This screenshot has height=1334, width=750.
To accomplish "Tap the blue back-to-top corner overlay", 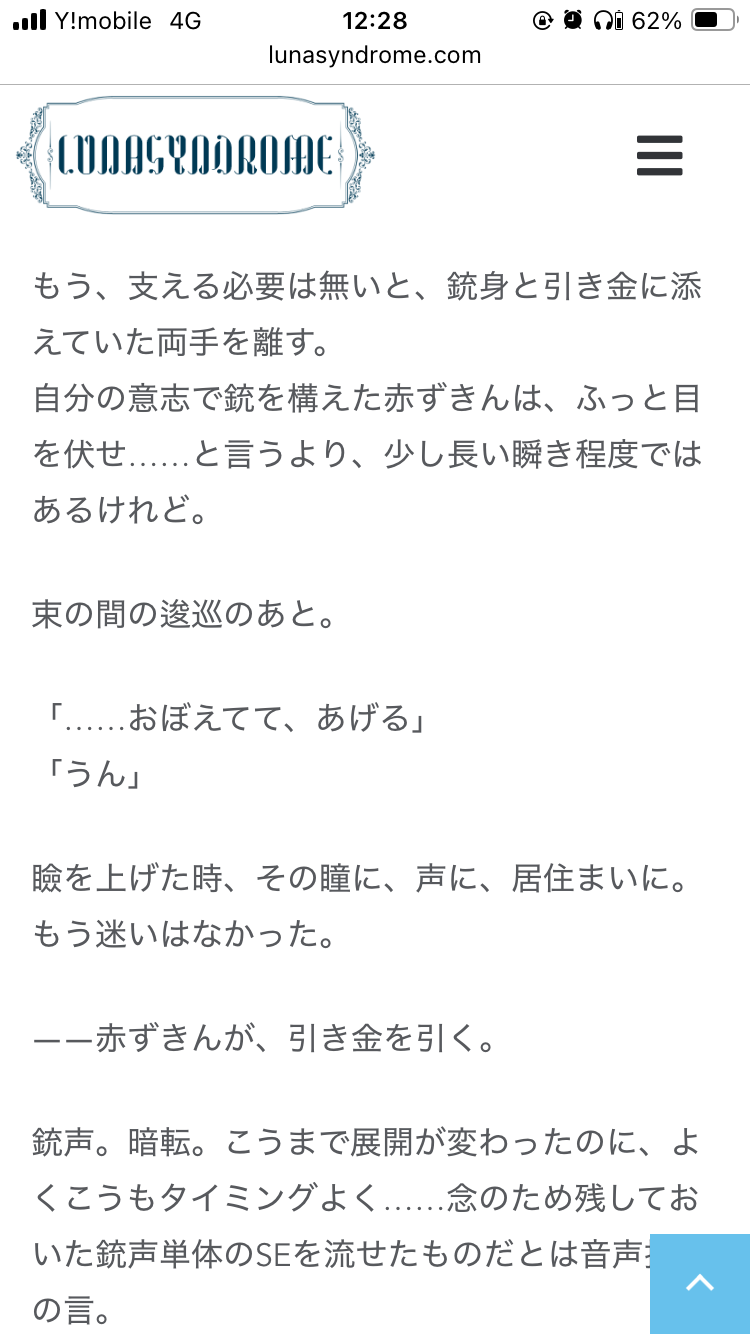I will [x=701, y=1283].
